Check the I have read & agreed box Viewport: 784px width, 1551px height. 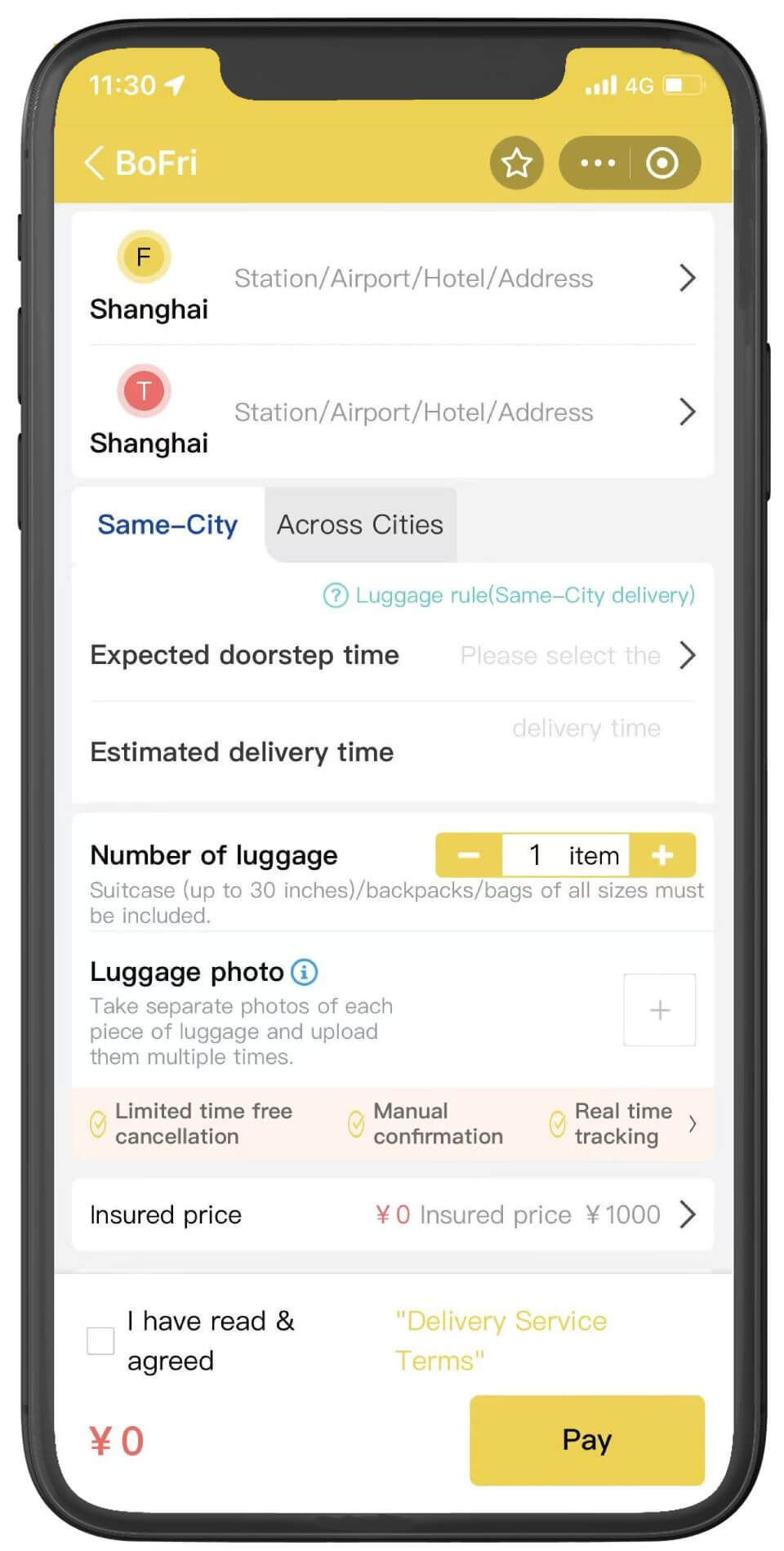tap(100, 1341)
